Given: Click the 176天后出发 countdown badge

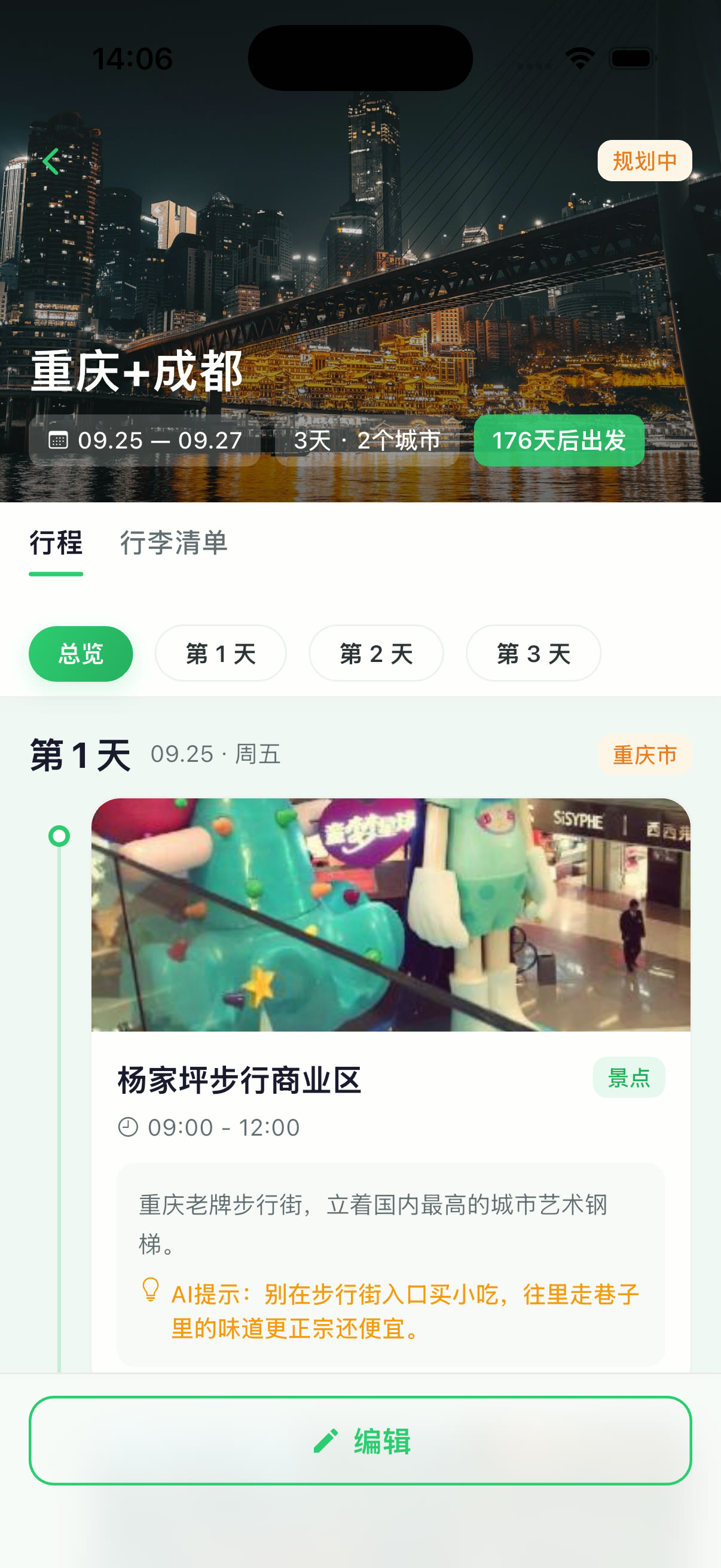Looking at the screenshot, I should pyautogui.click(x=558, y=440).
